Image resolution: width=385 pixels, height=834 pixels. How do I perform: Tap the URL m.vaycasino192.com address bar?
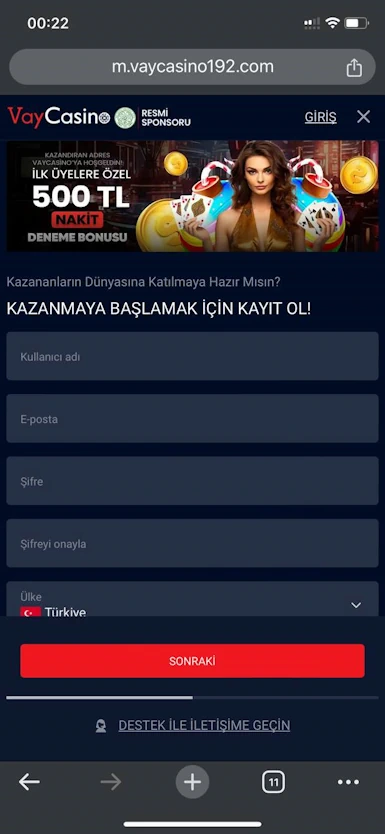(x=192, y=67)
